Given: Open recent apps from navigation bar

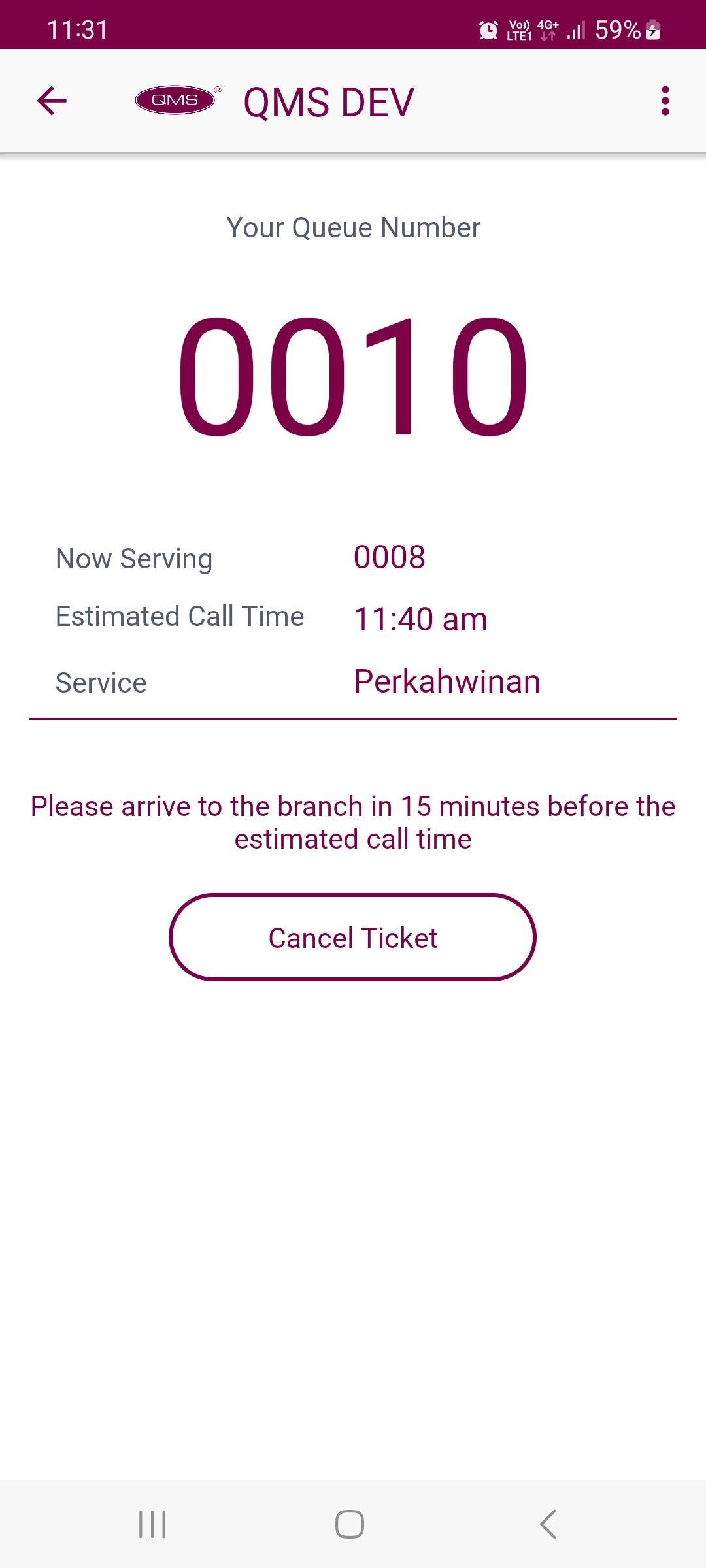Looking at the screenshot, I should tap(152, 1524).
